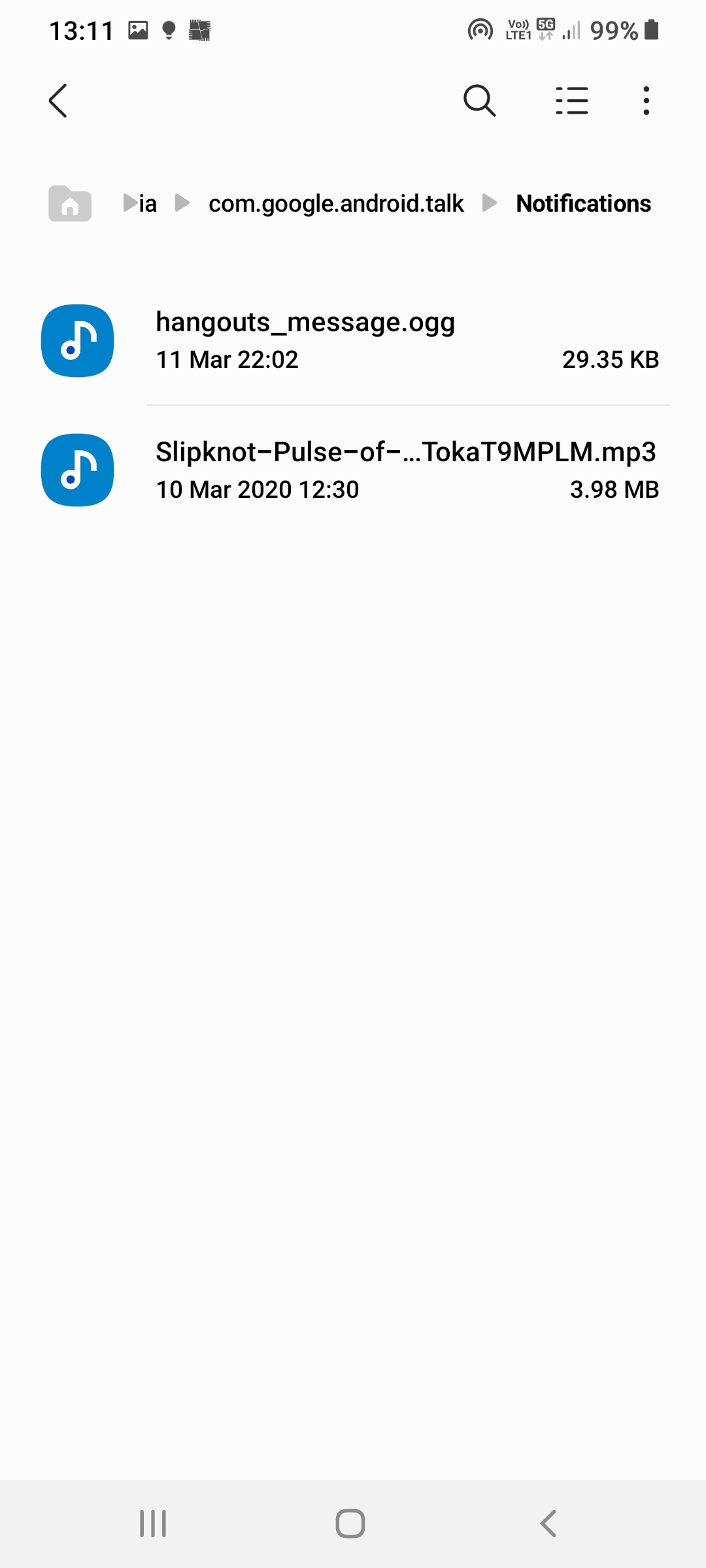
Task: Open recent apps from navigation bar
Action: pos(153,1524)
